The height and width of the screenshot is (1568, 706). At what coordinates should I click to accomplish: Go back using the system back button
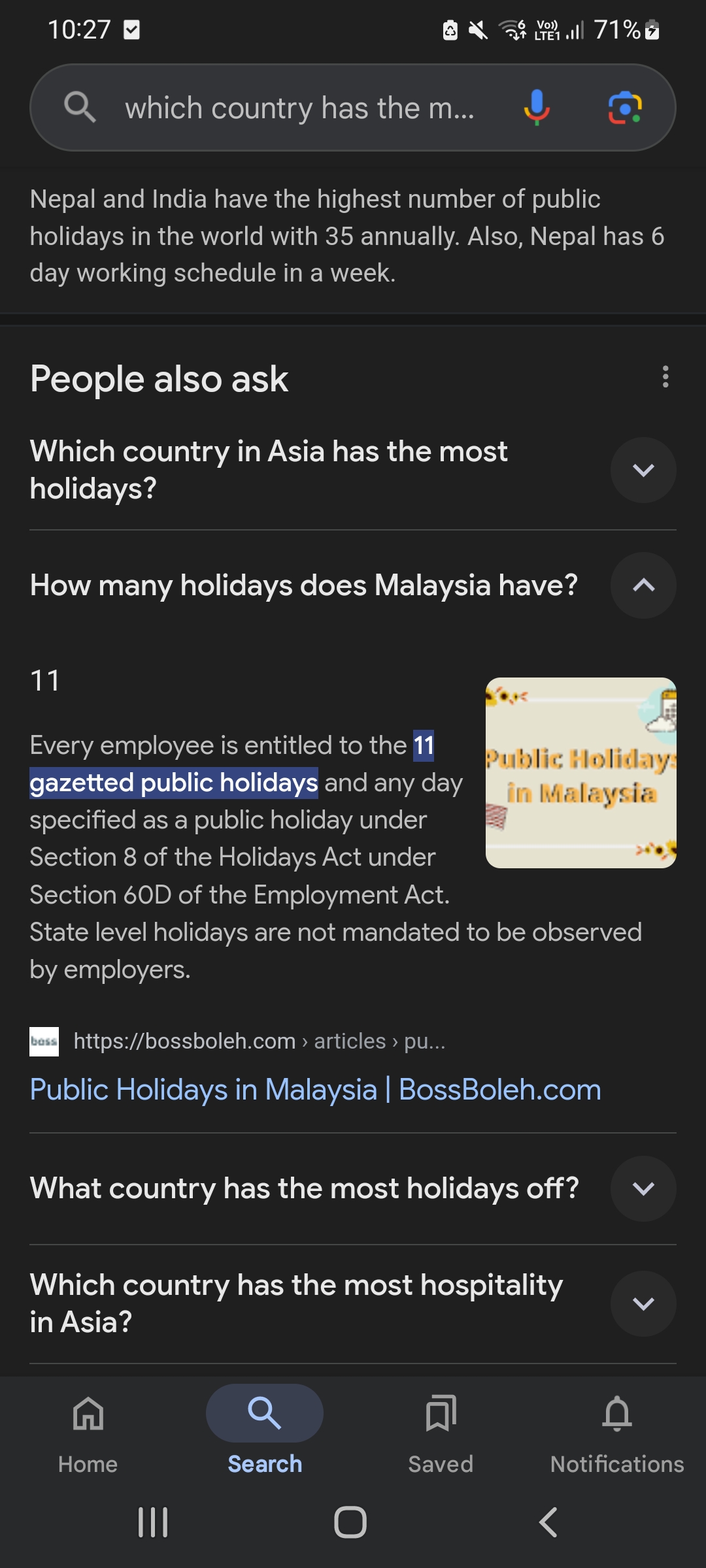point(548,1522)
